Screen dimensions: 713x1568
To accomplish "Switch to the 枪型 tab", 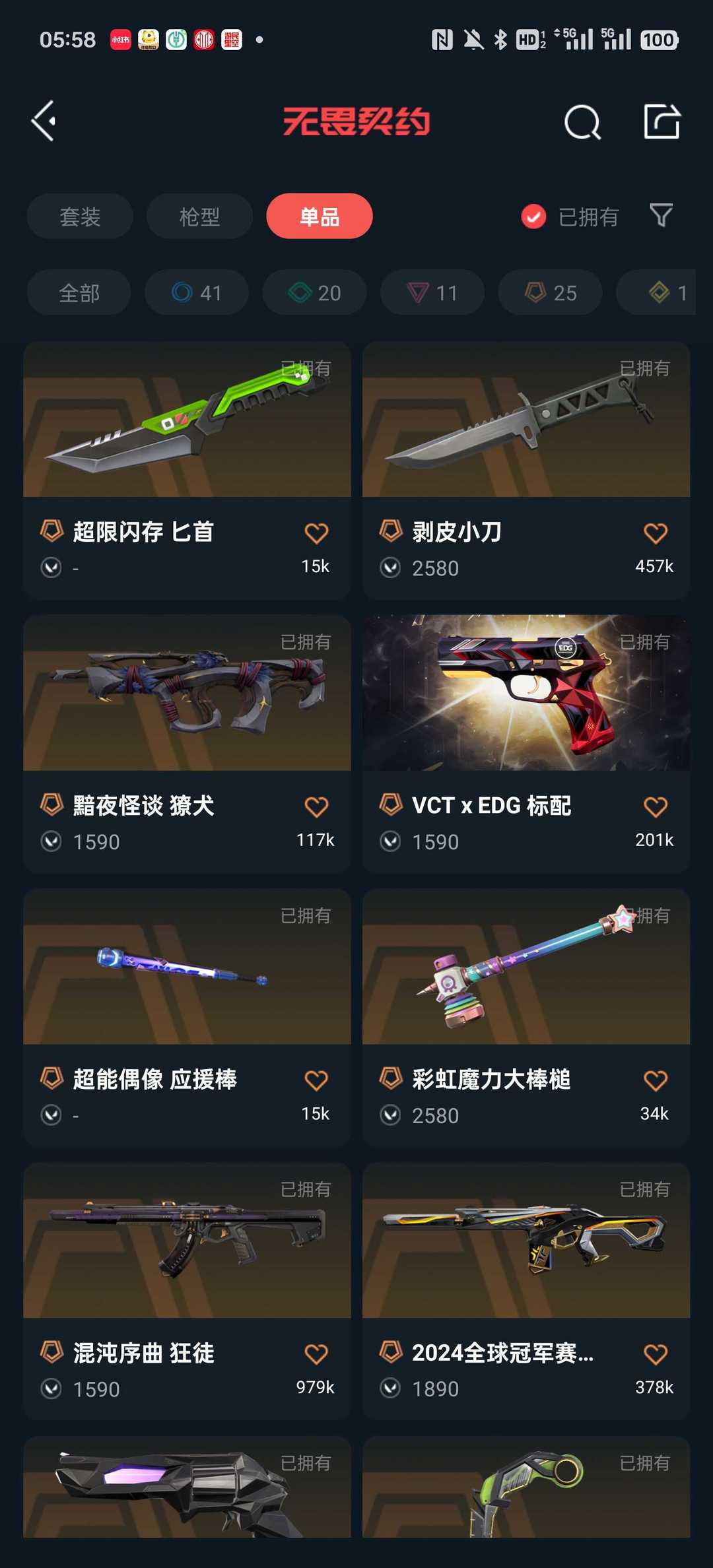I will 199,216.
